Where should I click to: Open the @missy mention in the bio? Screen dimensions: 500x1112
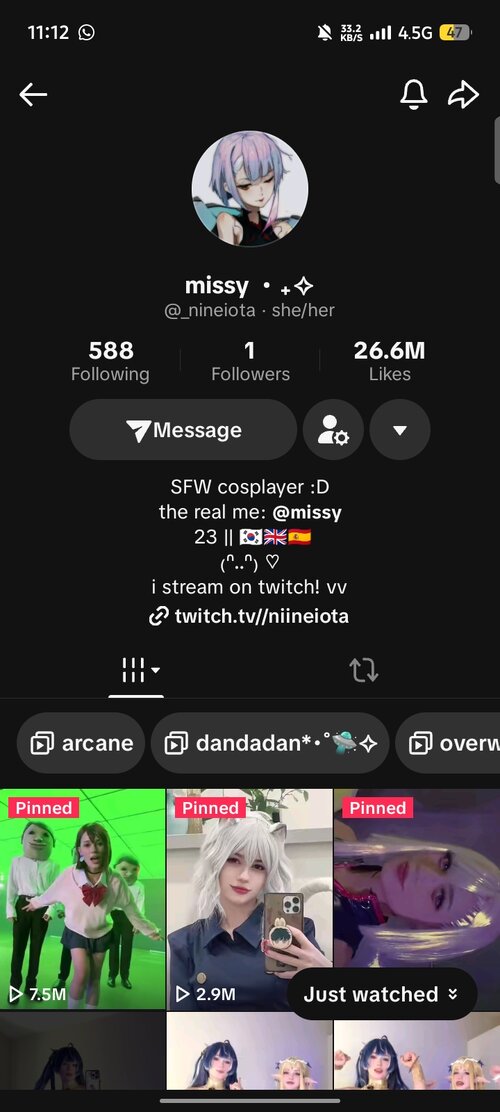[306, 512]
